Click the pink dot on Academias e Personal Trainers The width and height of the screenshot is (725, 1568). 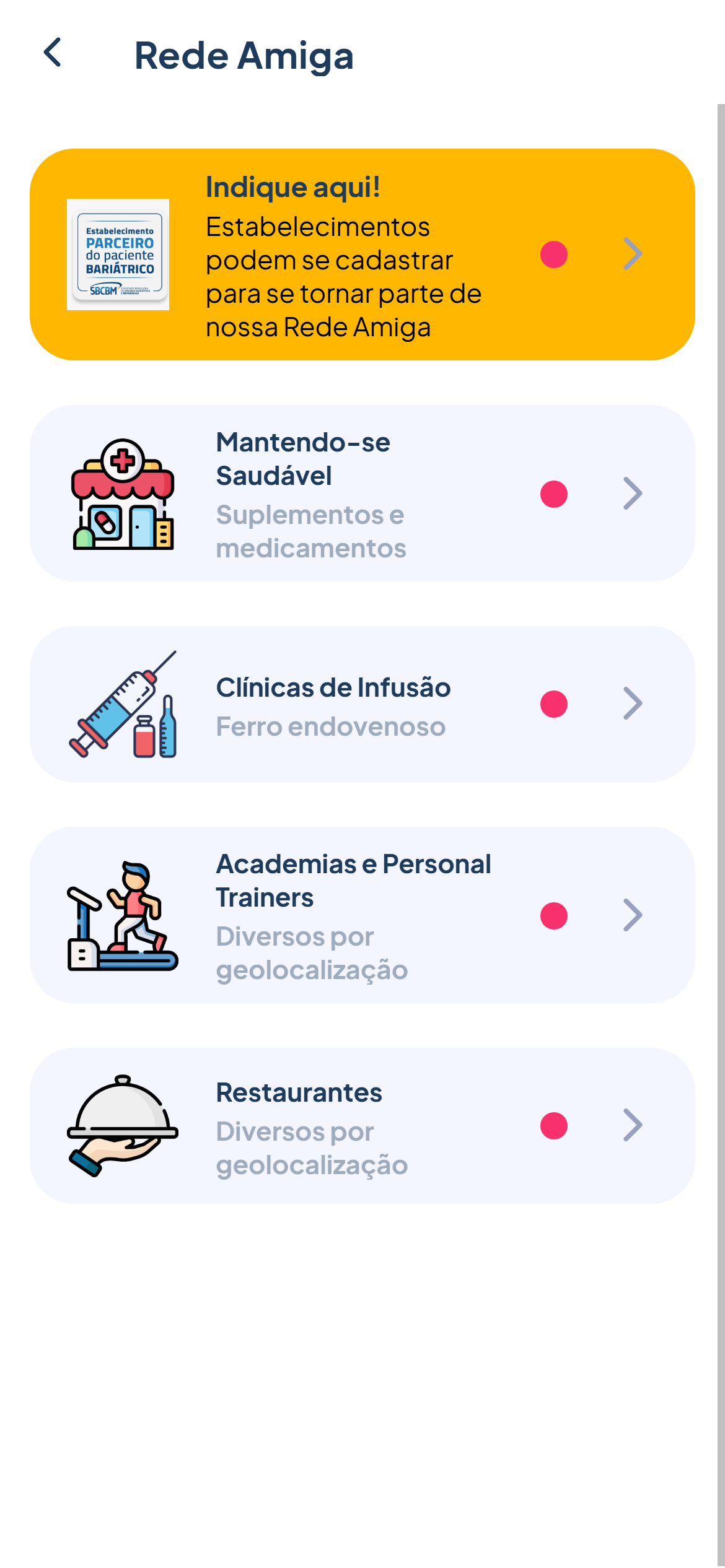(x=553, y=915)
